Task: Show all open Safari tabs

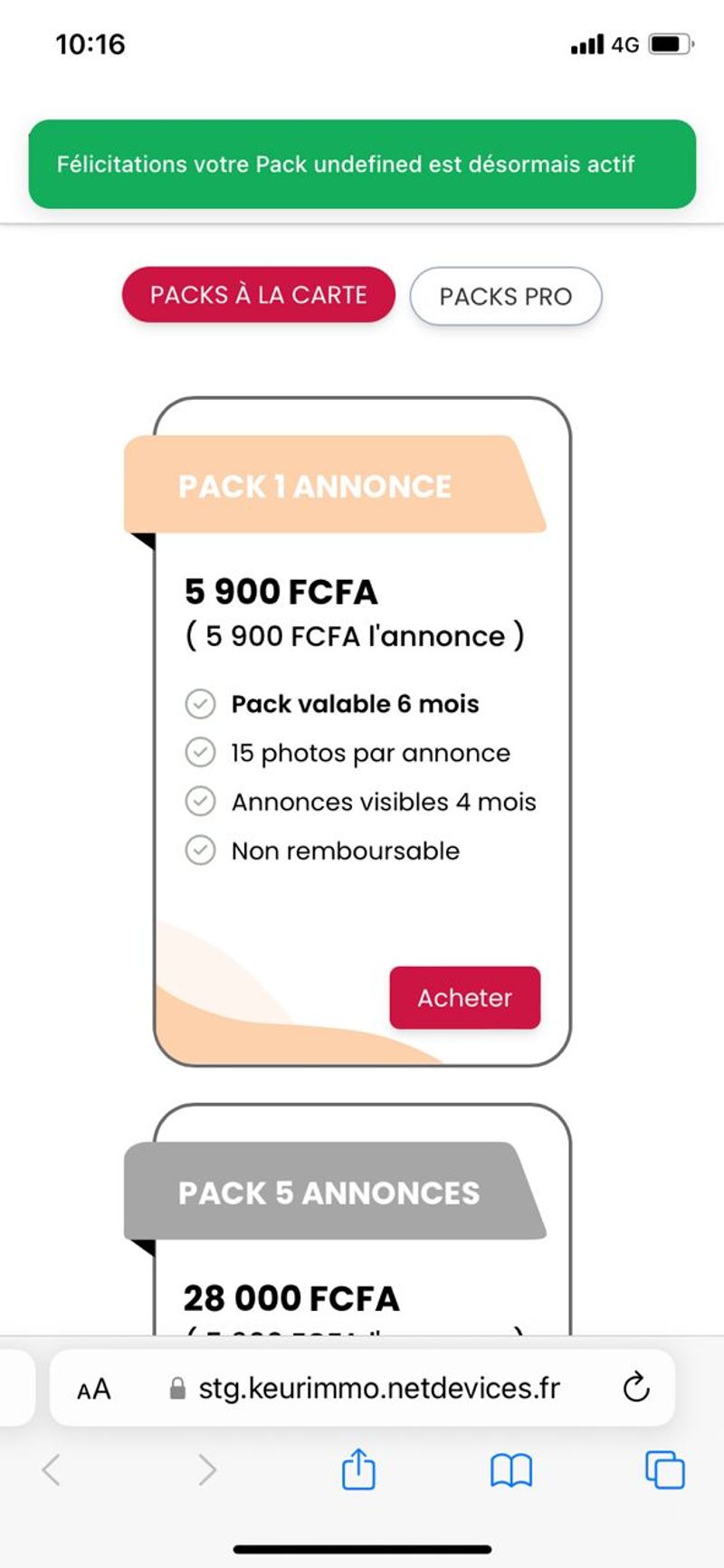Action: [664, 1469]
